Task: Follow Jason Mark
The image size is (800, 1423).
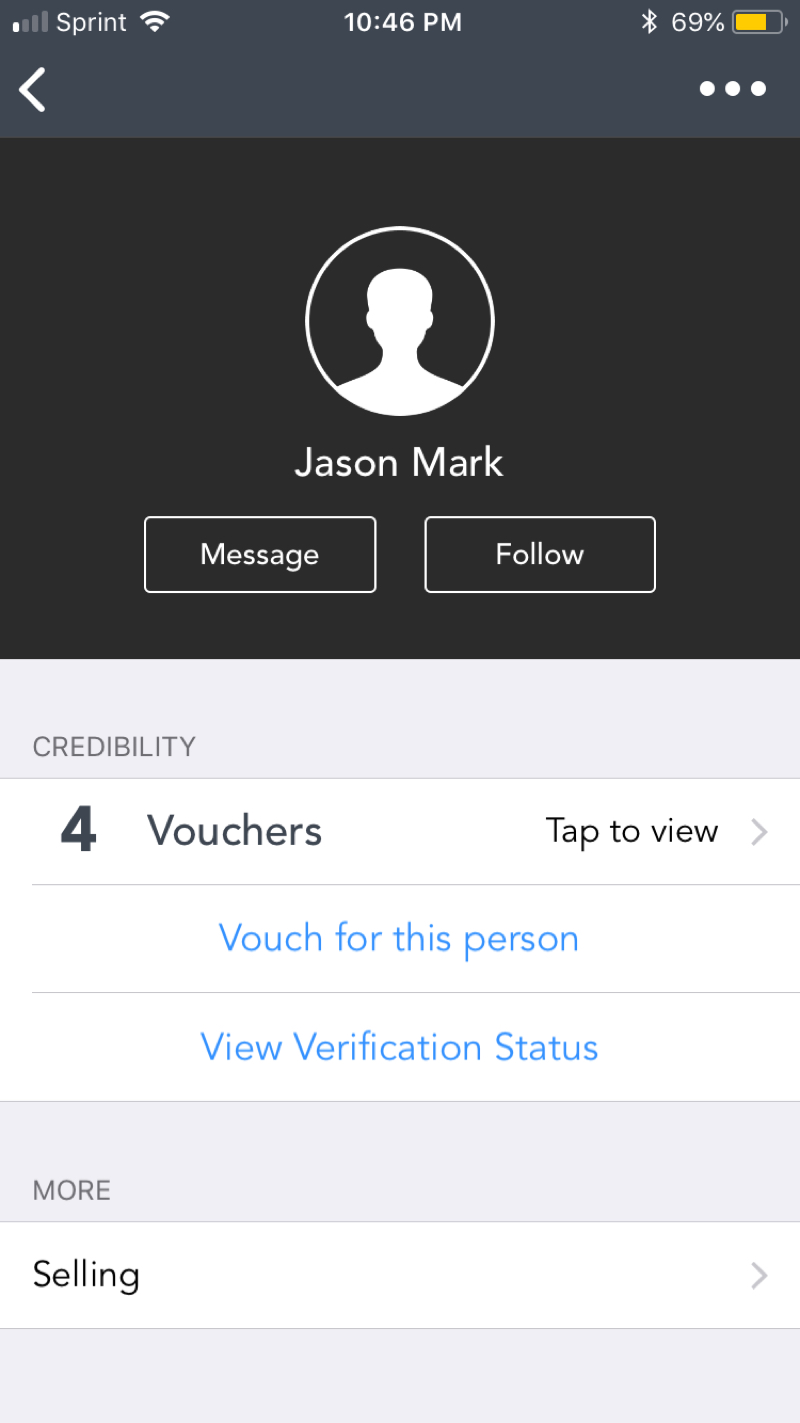Action: (x=540, y=555)
